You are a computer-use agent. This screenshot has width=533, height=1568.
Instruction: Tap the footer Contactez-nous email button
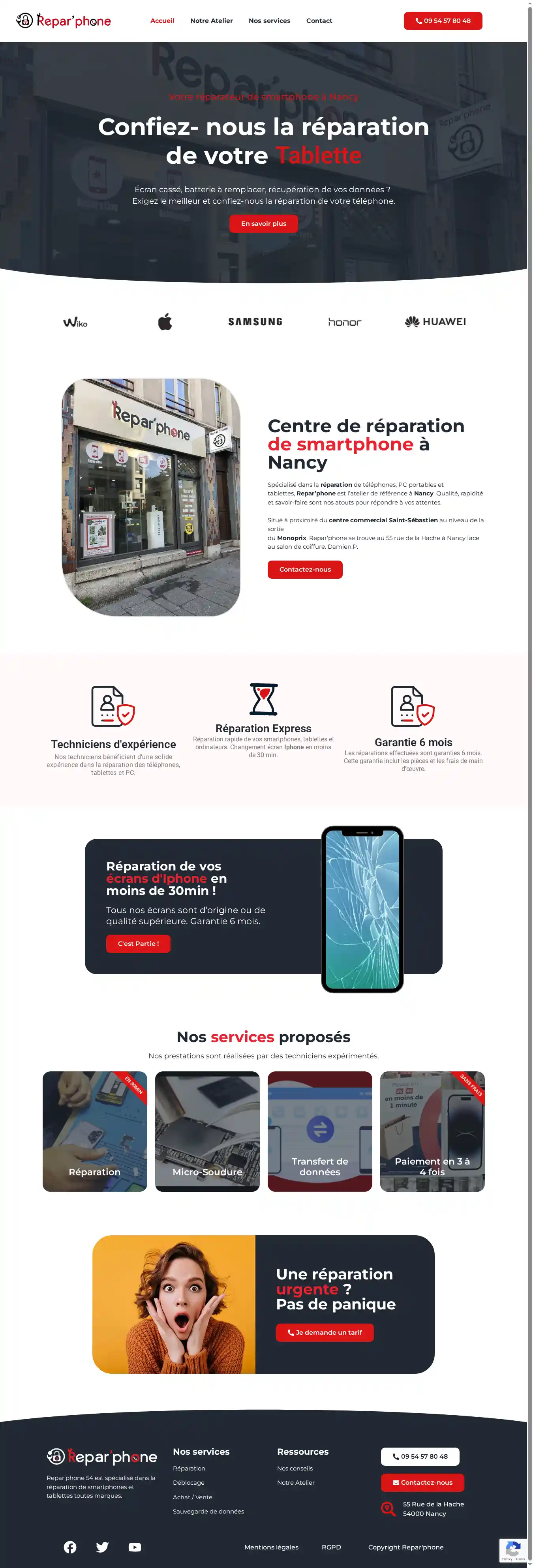click(x=422, y=1482)
